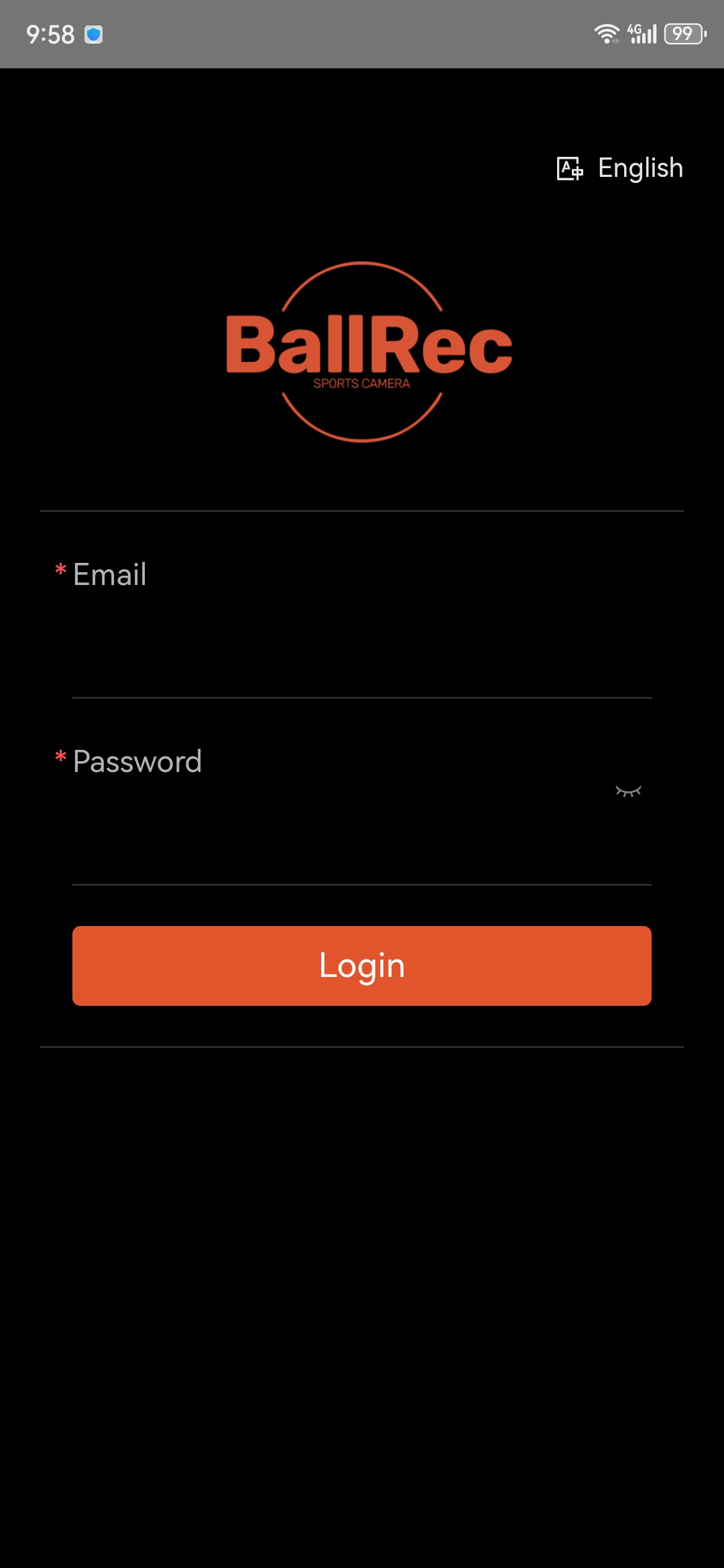
Task: Focus the Email input field
Action: [362, 651]
